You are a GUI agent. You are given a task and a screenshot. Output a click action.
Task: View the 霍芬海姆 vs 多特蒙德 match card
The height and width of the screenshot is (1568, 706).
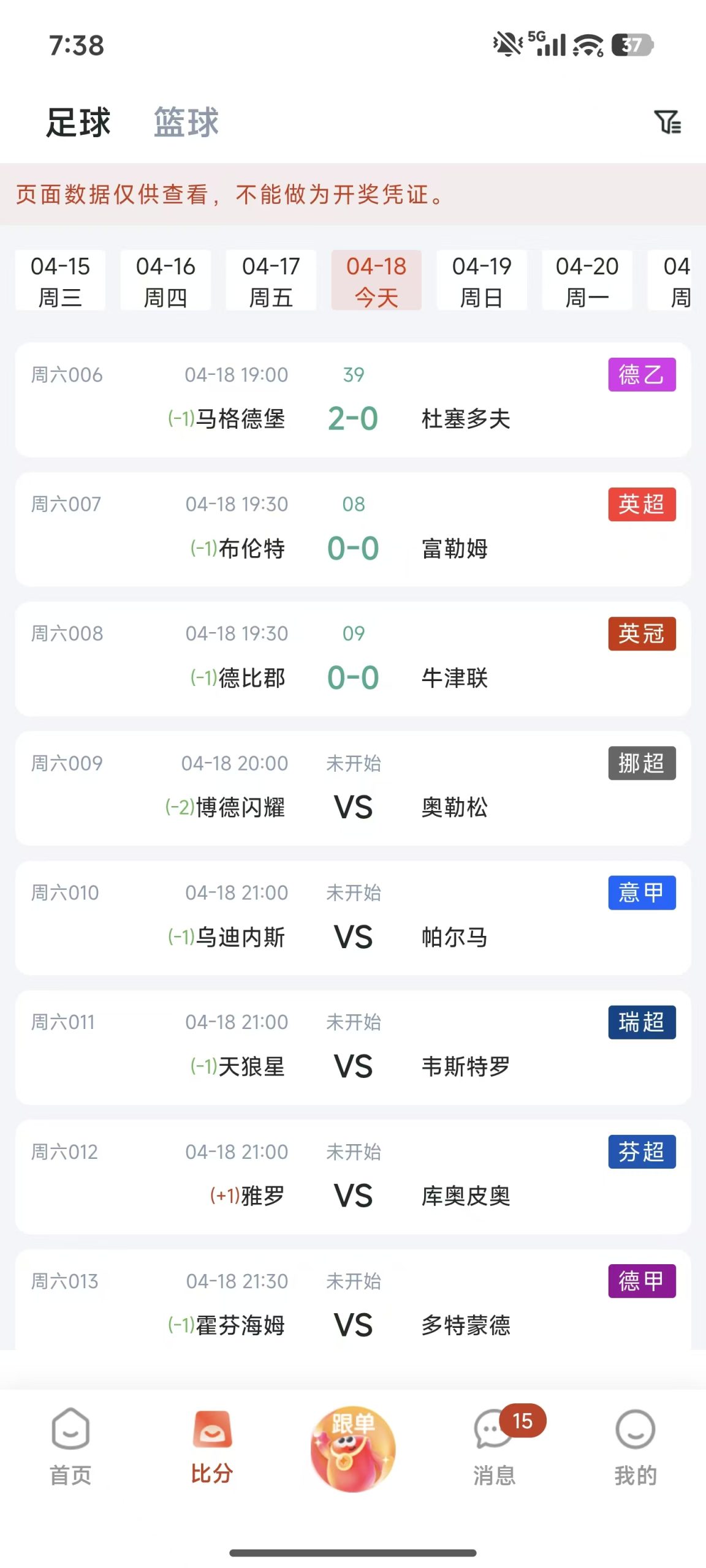pos(353,1305)
